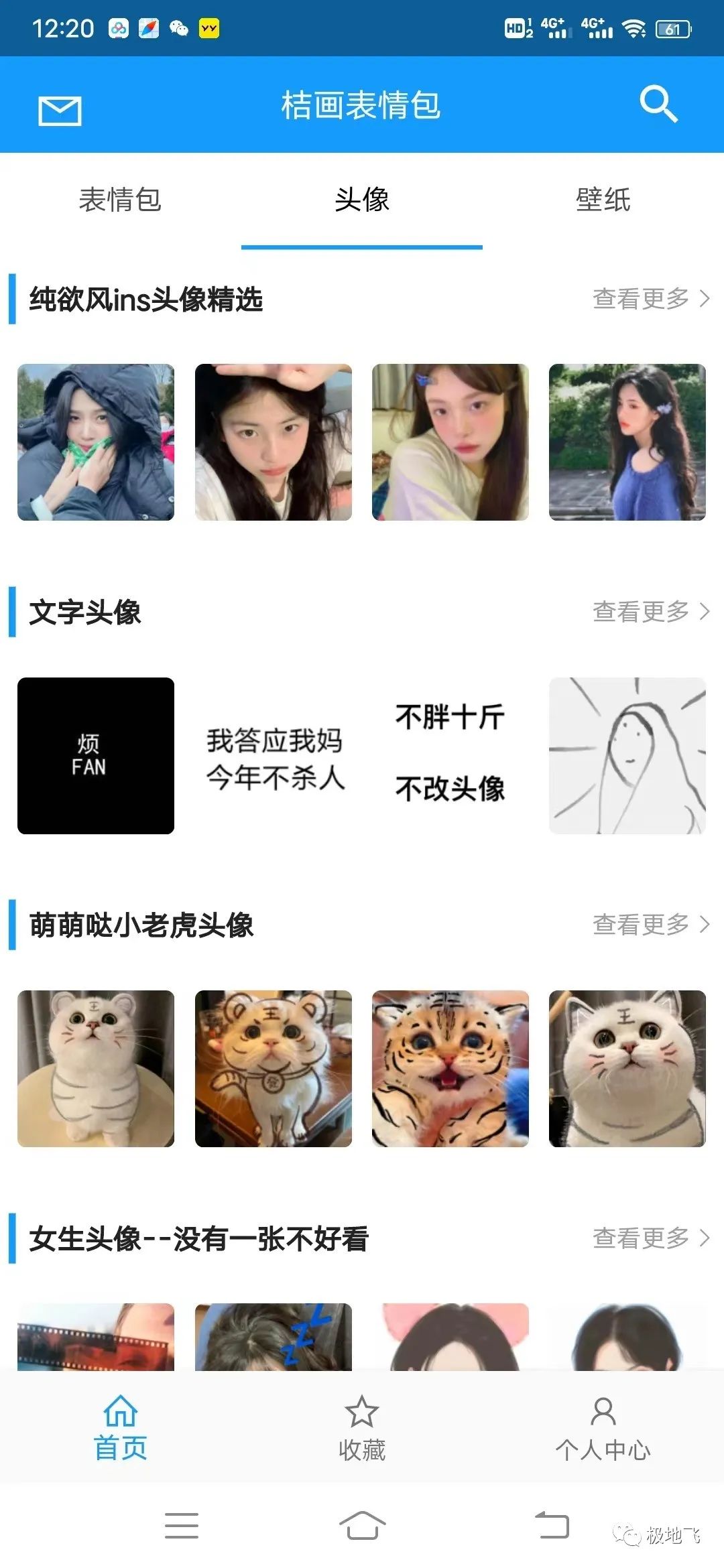View more of 文字头像
Viewport: 724px width, 1568px height.
(x=650, y=612)
